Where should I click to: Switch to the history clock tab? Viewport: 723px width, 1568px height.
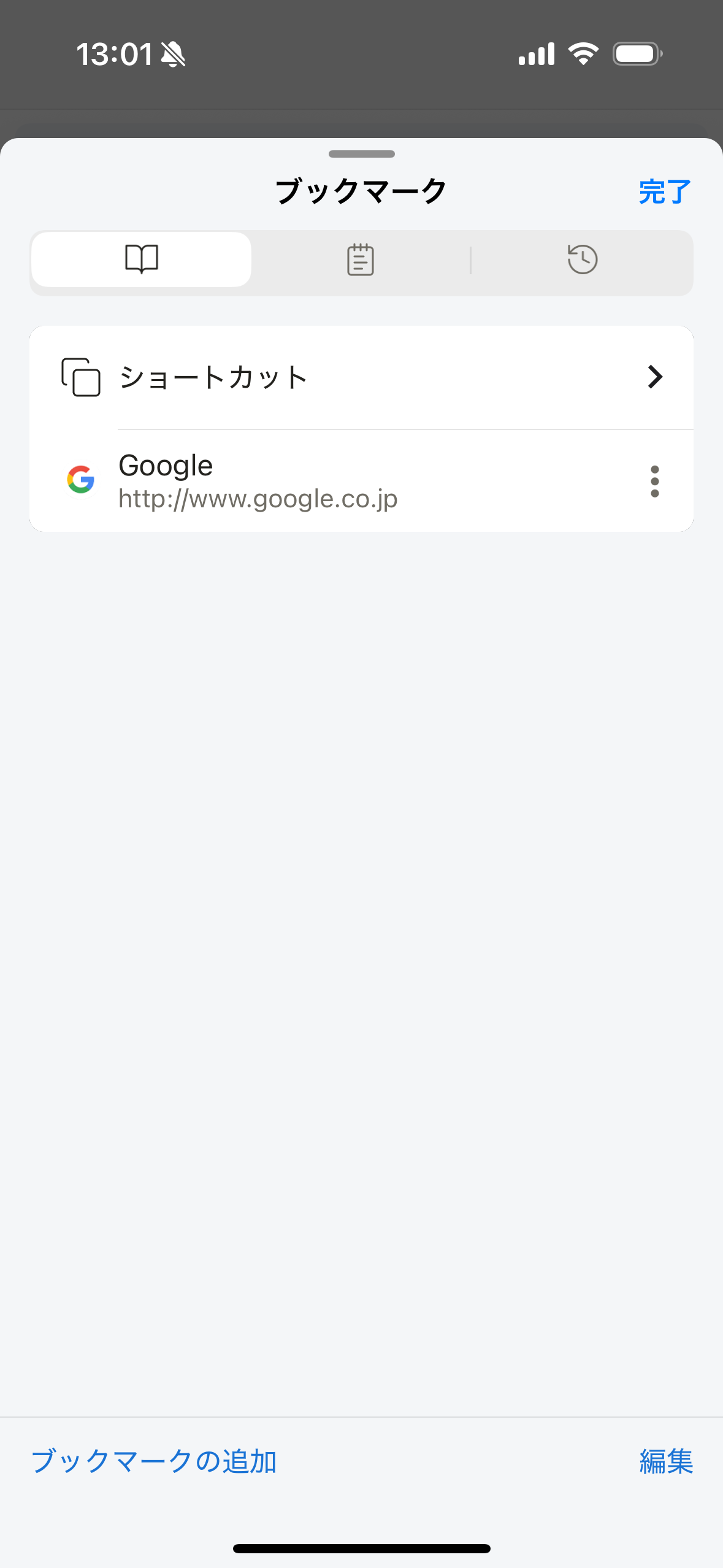(x=582, y=259)
